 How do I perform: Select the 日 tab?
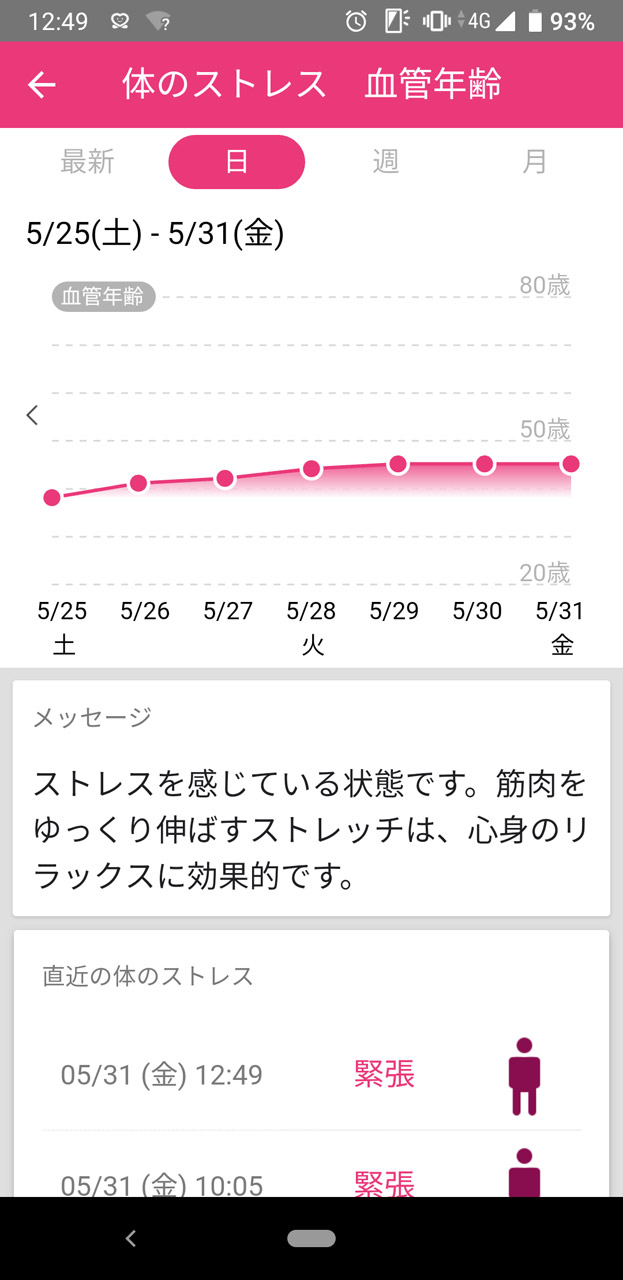tap(236, 162)
